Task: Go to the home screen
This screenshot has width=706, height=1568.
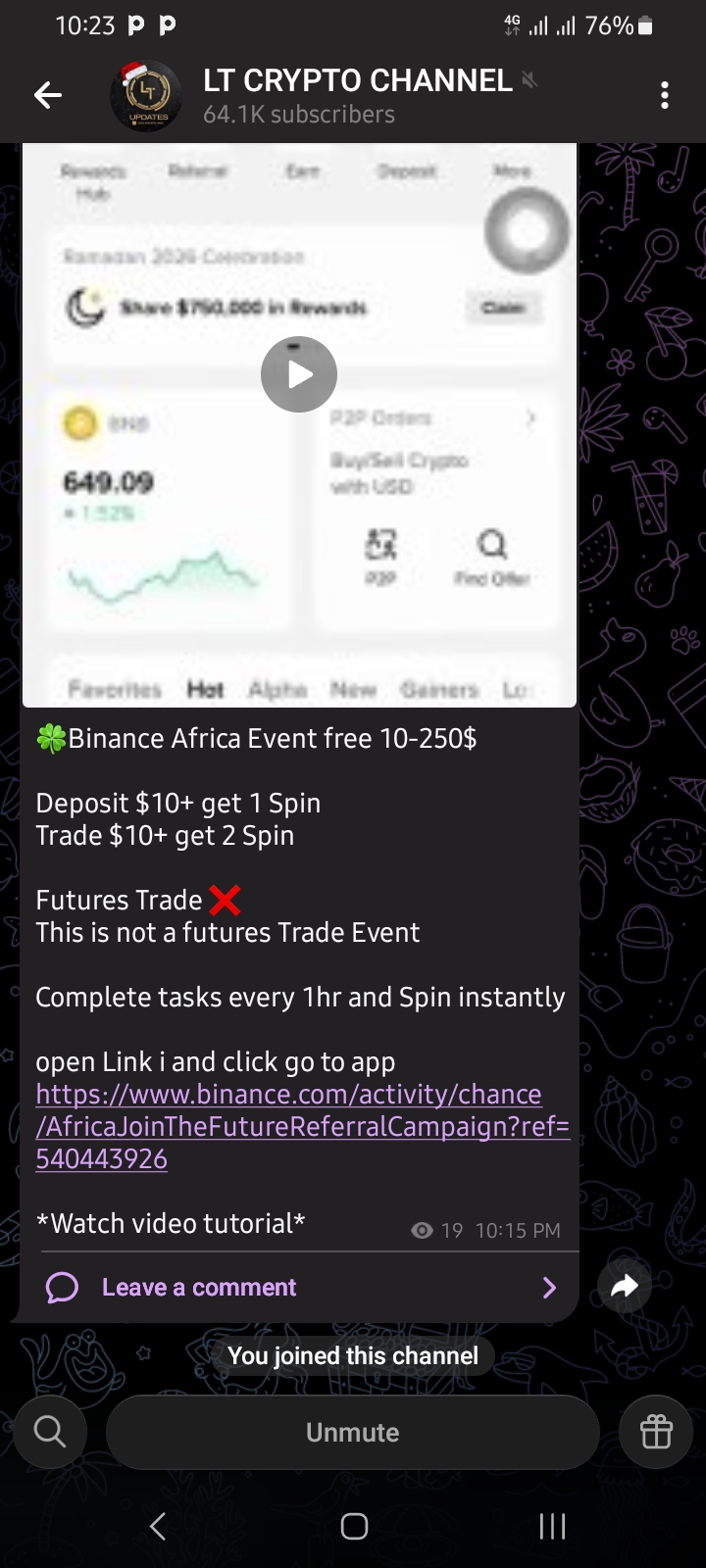Action: (354, 1526)
